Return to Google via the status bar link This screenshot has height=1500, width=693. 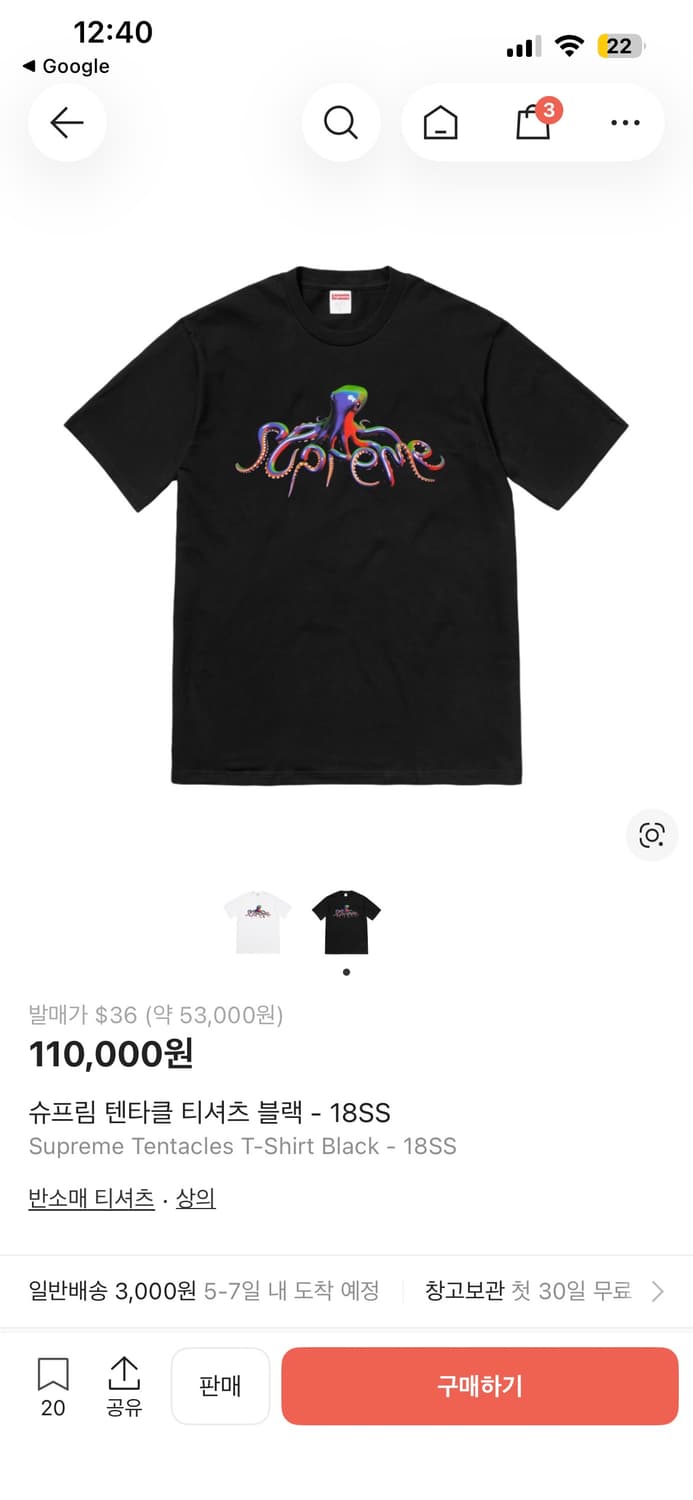tap(66, 66)
